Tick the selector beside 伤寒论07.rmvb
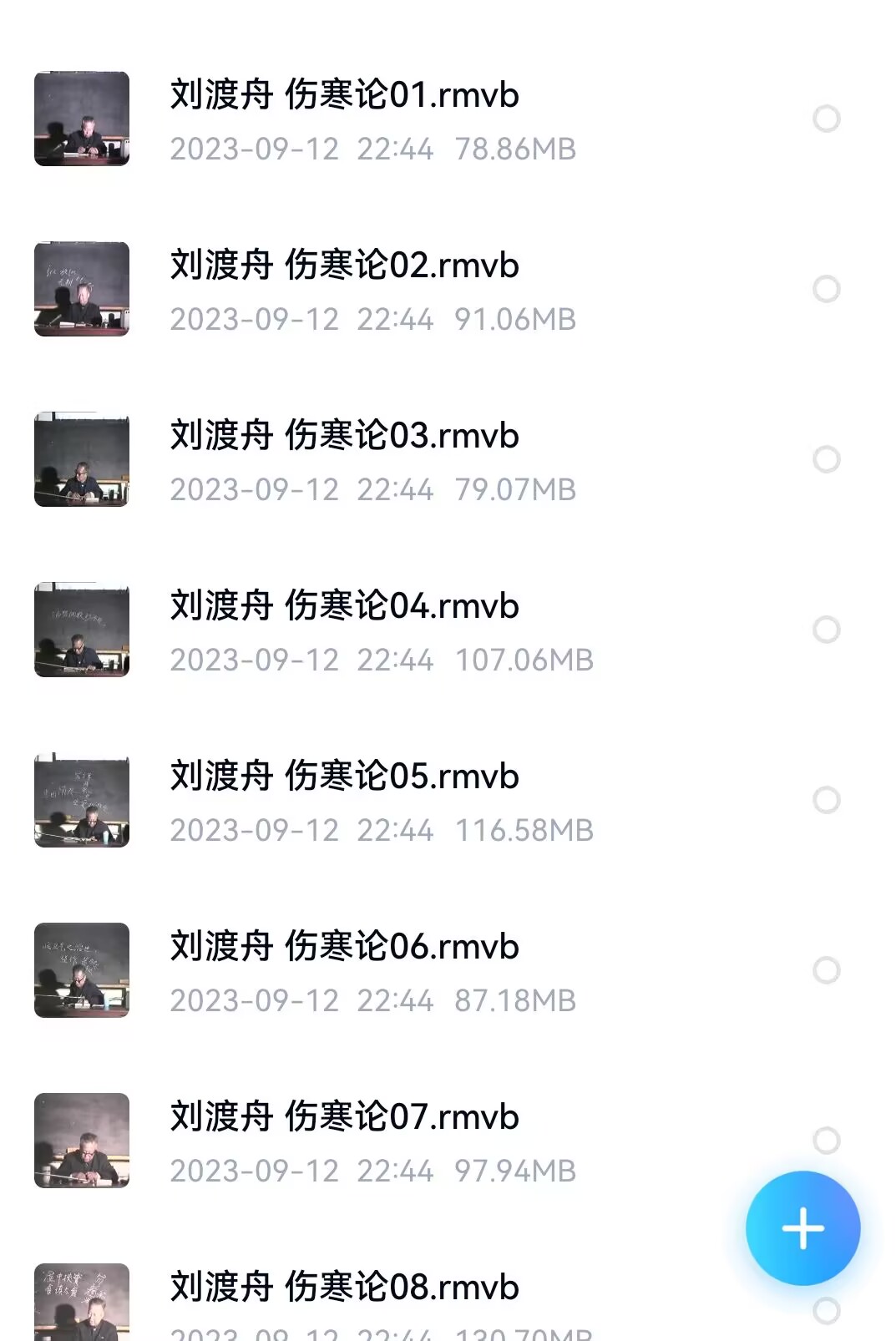The image size is (896, 1341). 826,1140
